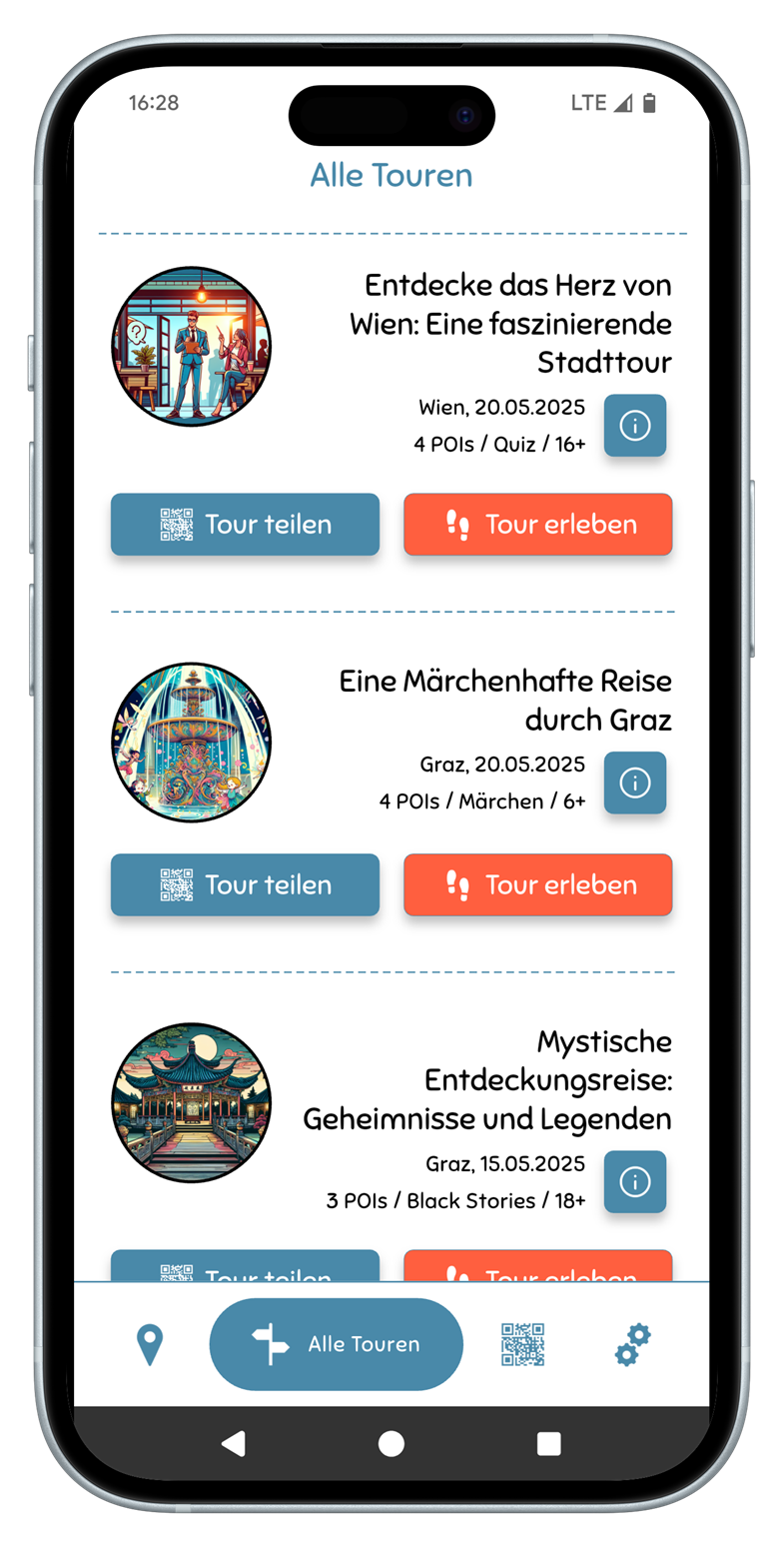Share the Wien Stadttour via QR
The image size is (784, 1547).
coord(245,525)
